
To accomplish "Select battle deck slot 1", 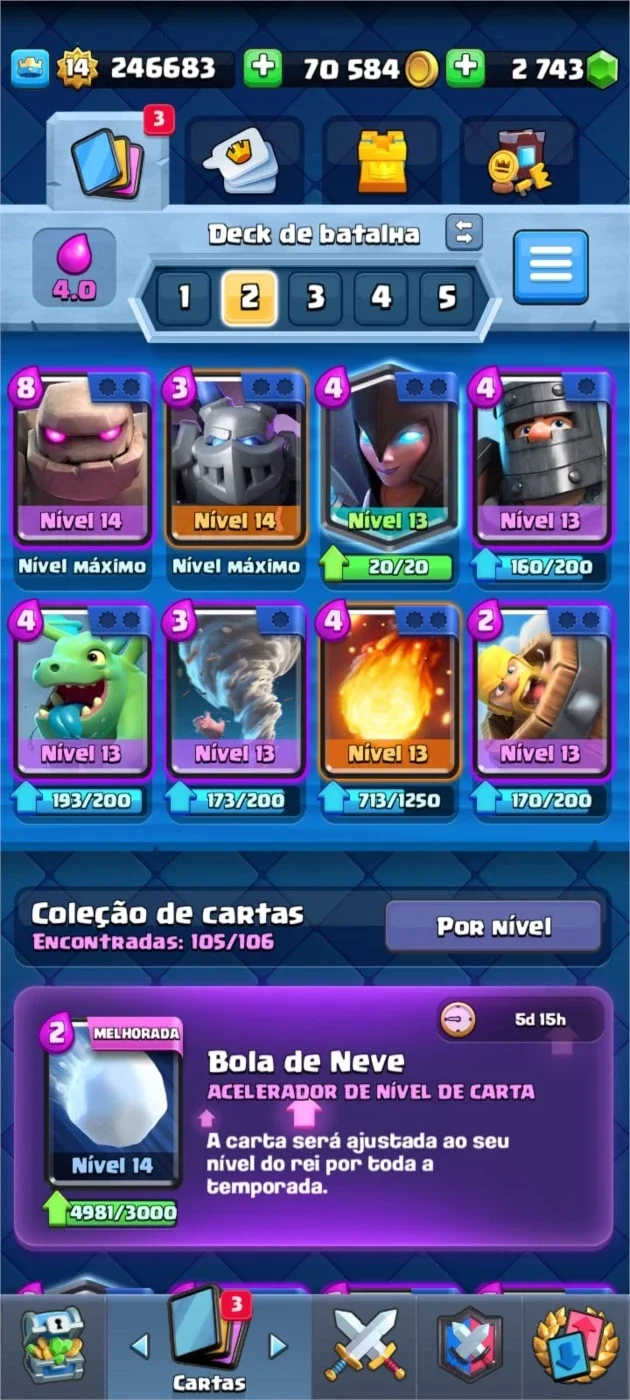I will pos(184,298).
